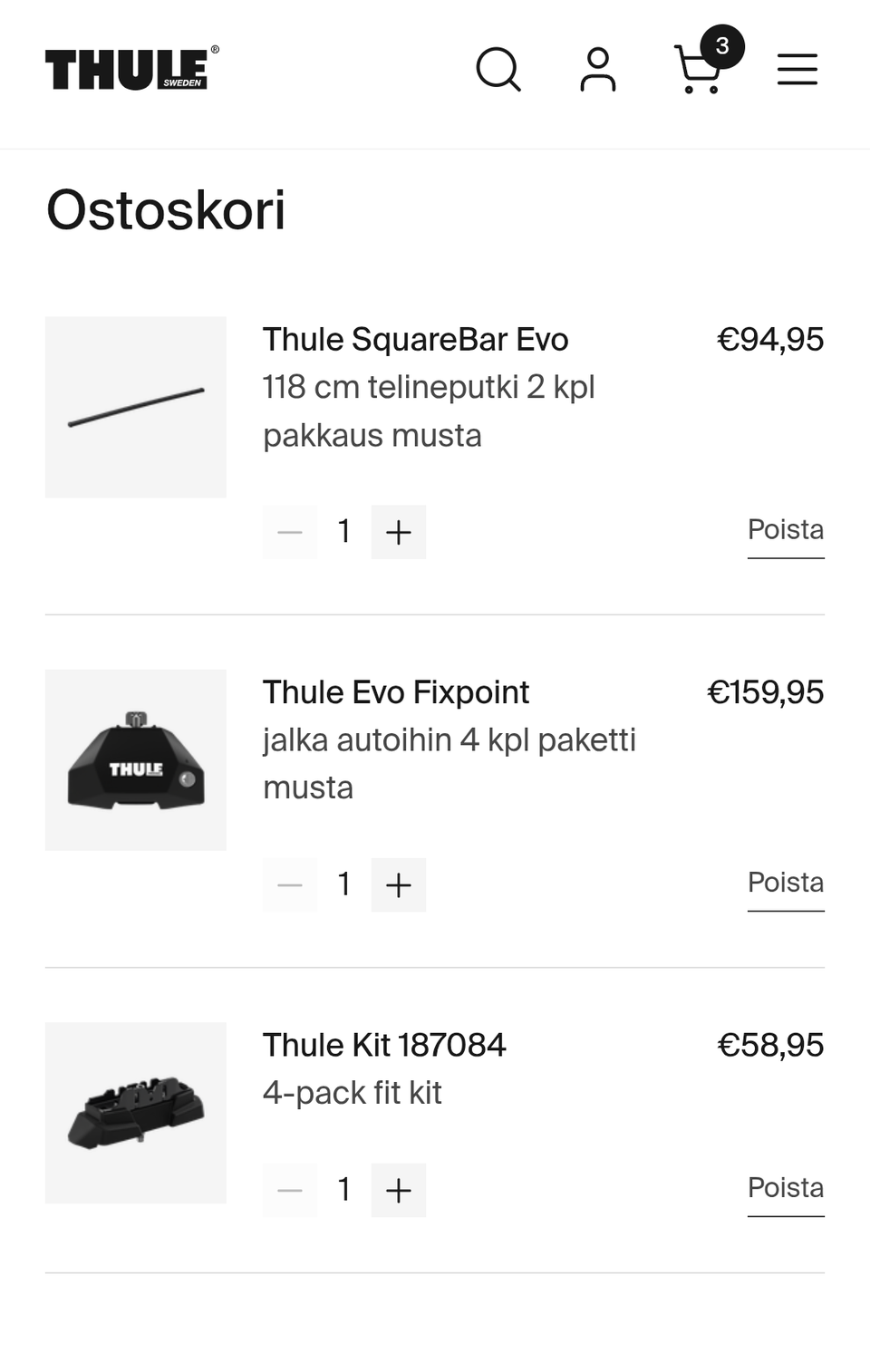Image resolution: width=870 pixels, height=1372 pixels.
Task: Increase quantity of Thule Evo Fixpoint
Action: (399, 884)
